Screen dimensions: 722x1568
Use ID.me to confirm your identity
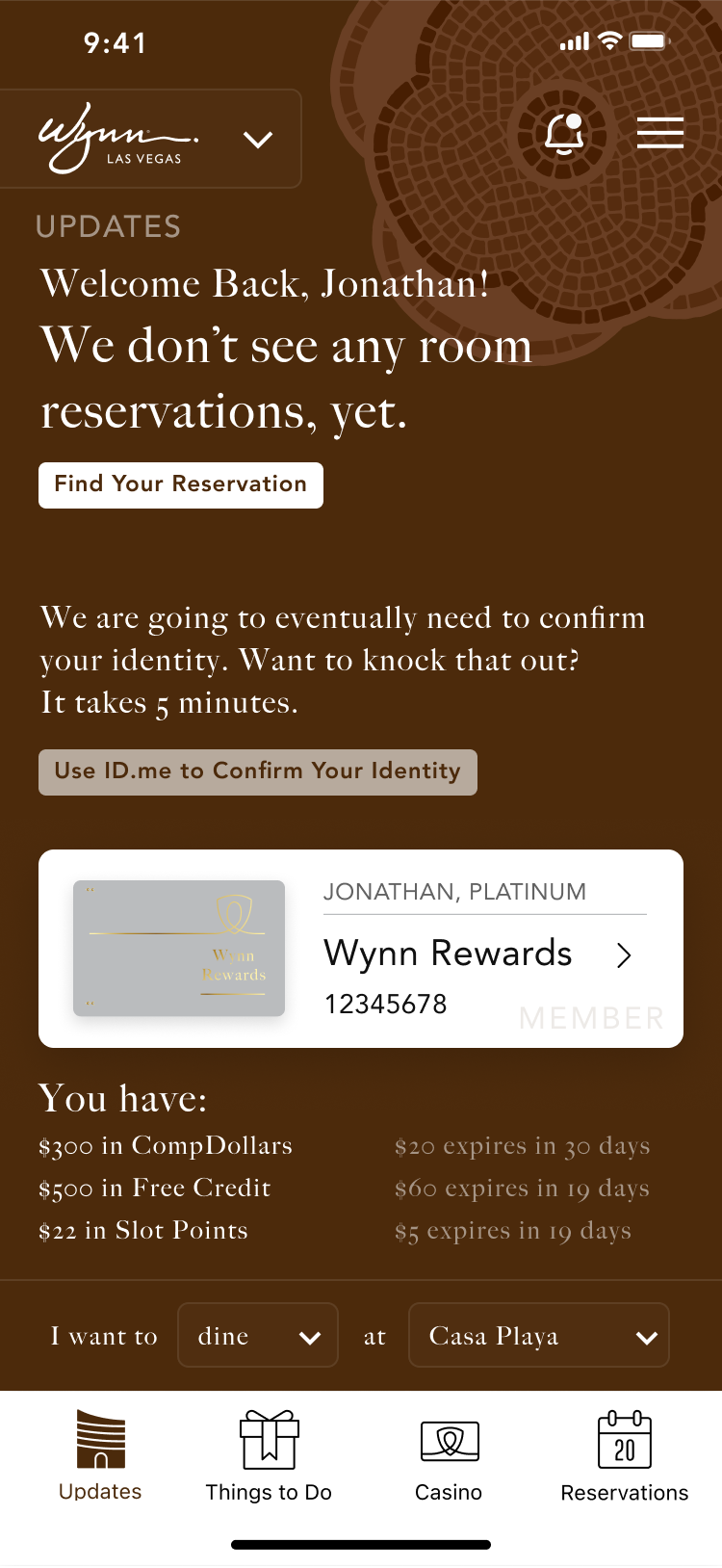pos(258,771)
